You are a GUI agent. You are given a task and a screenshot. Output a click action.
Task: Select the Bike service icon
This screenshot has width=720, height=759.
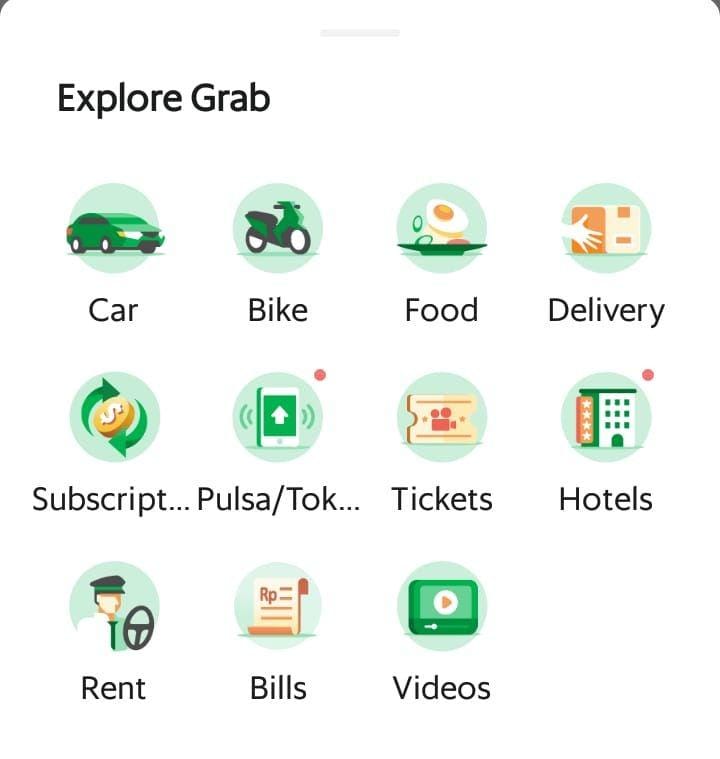(x=278, y=228)
